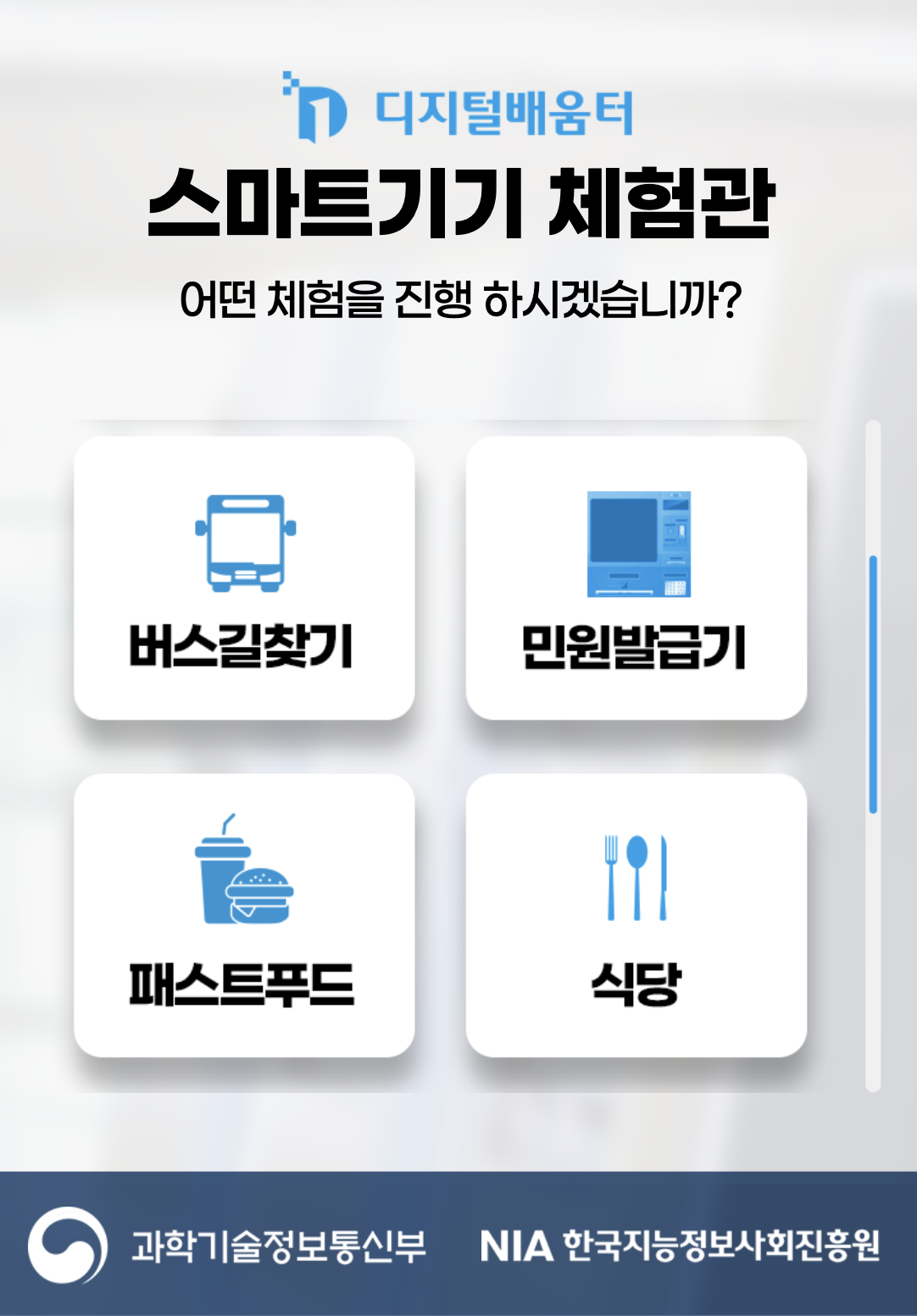
Task: Open the 버스길찾기 experience card
Action: (245, 577)
